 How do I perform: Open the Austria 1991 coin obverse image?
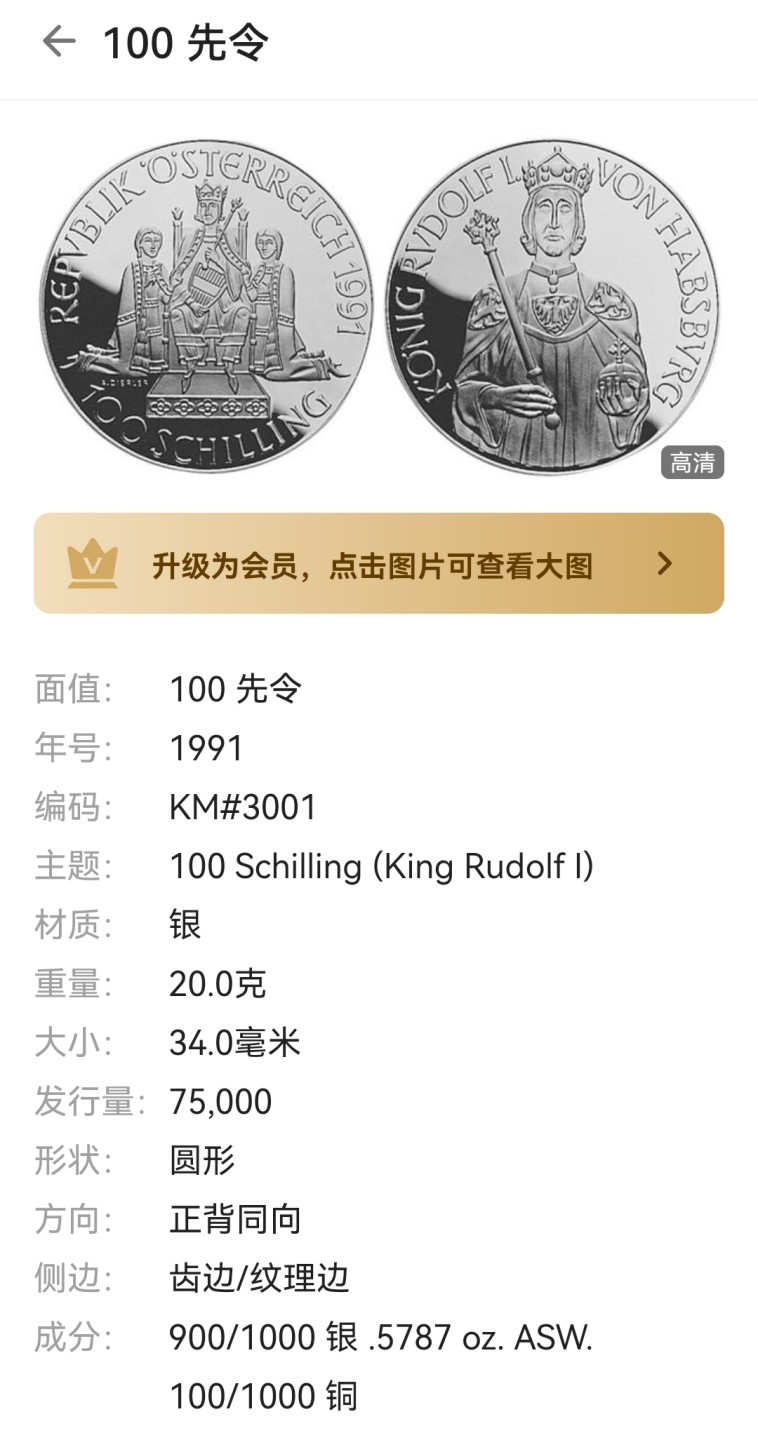pos(206,306)
